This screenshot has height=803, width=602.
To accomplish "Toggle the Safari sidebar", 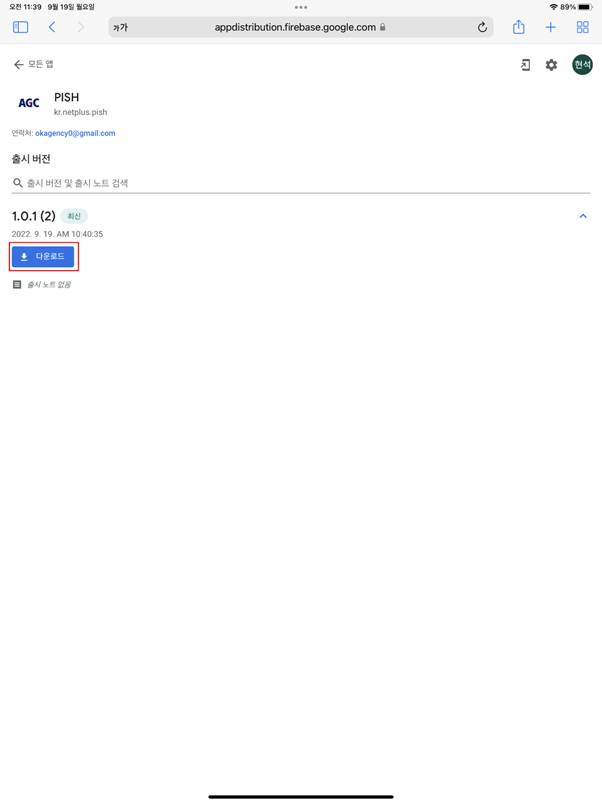I will (x=20, y=27).
